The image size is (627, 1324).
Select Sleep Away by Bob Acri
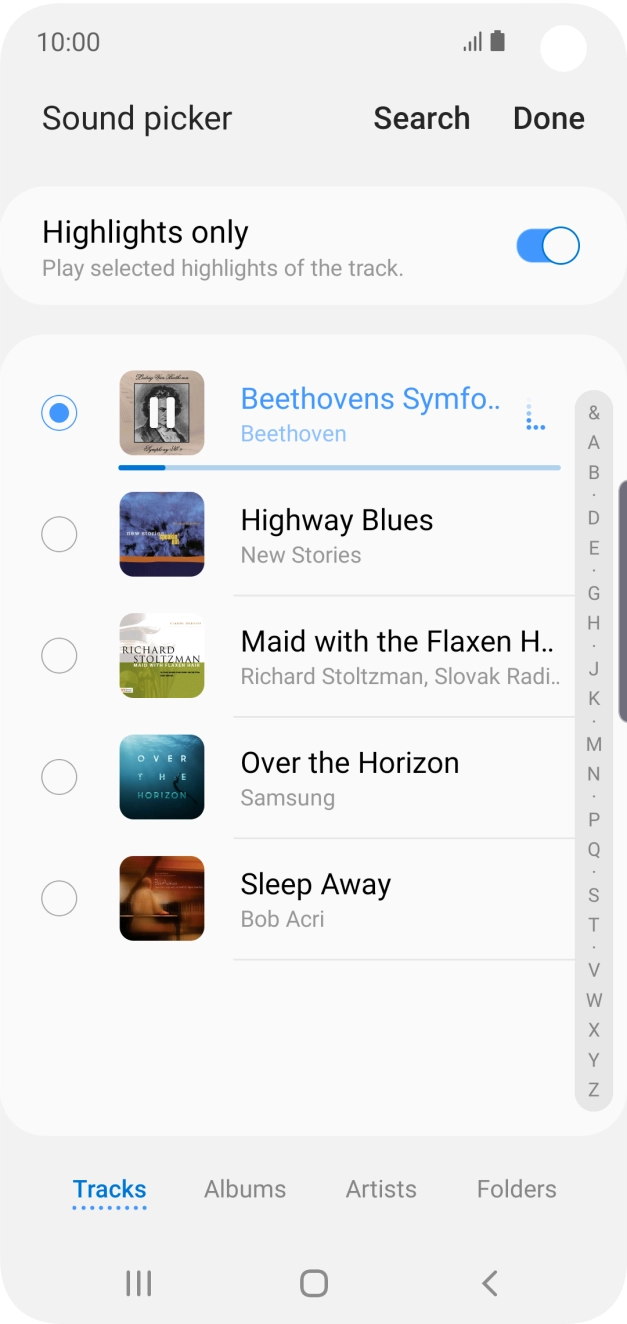pos(315,898)
